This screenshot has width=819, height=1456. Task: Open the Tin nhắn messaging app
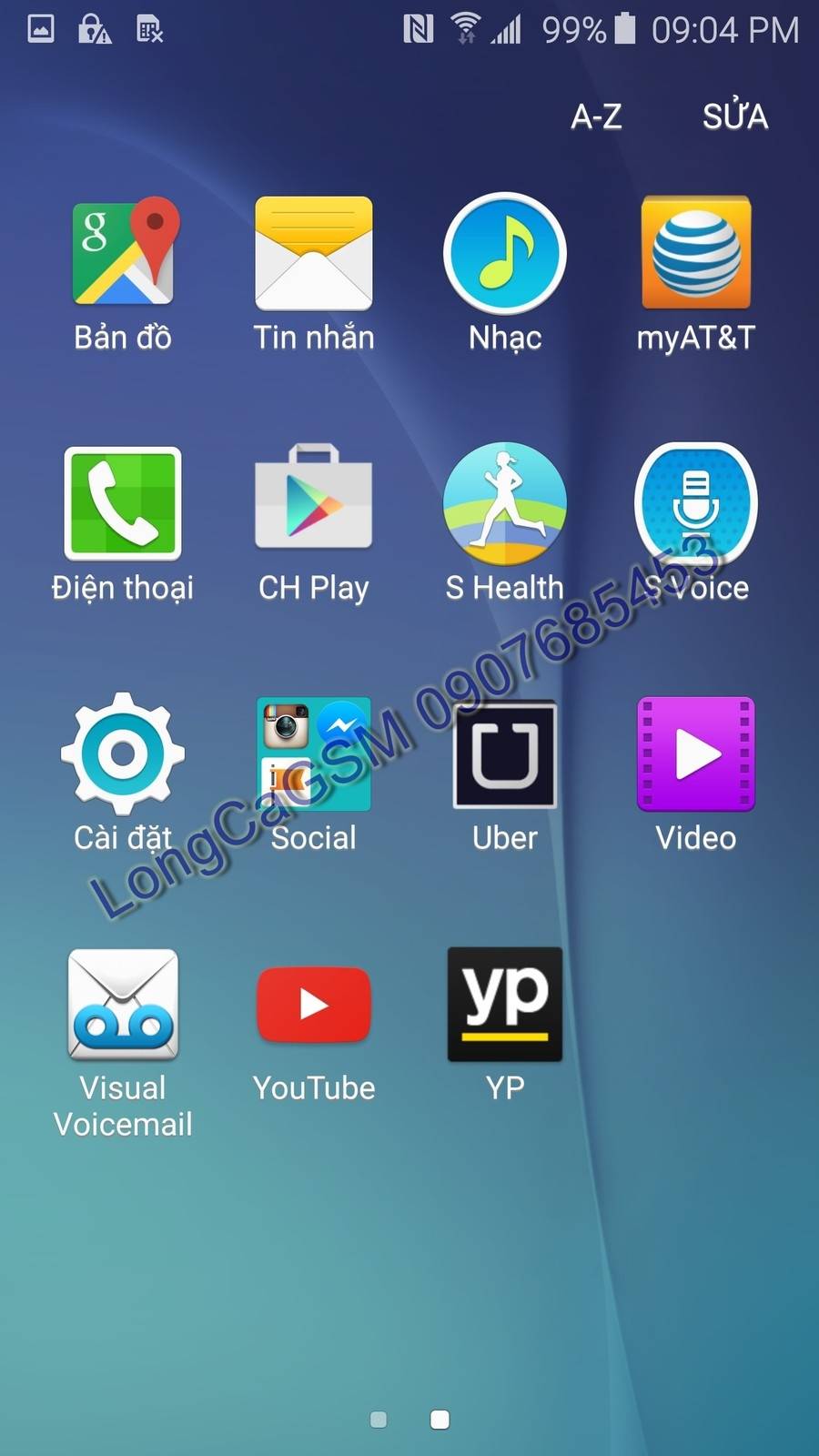tap(314, 254)
